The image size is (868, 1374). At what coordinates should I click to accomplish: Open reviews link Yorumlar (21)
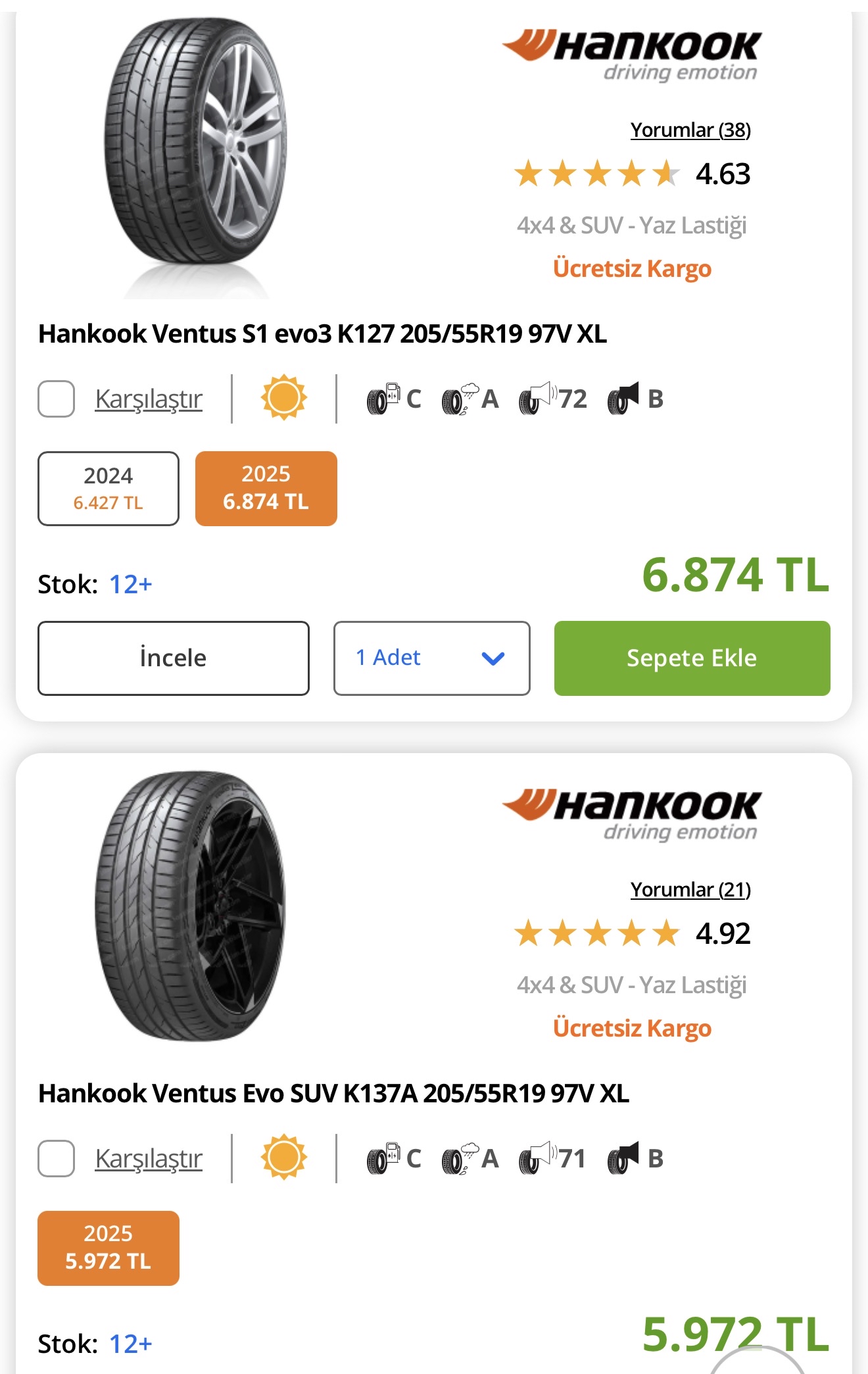tap(690, 889)
